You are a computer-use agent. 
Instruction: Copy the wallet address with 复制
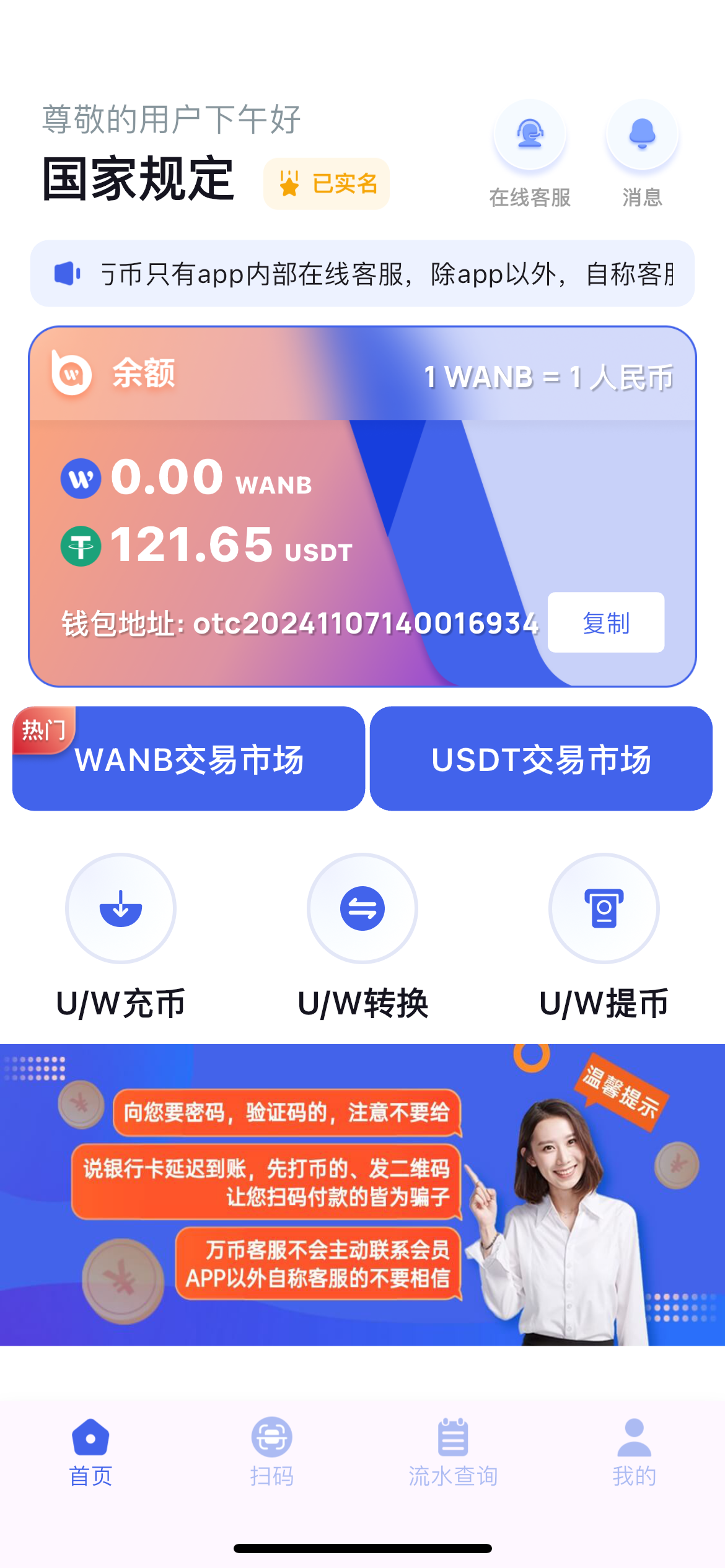coord(605,622)
